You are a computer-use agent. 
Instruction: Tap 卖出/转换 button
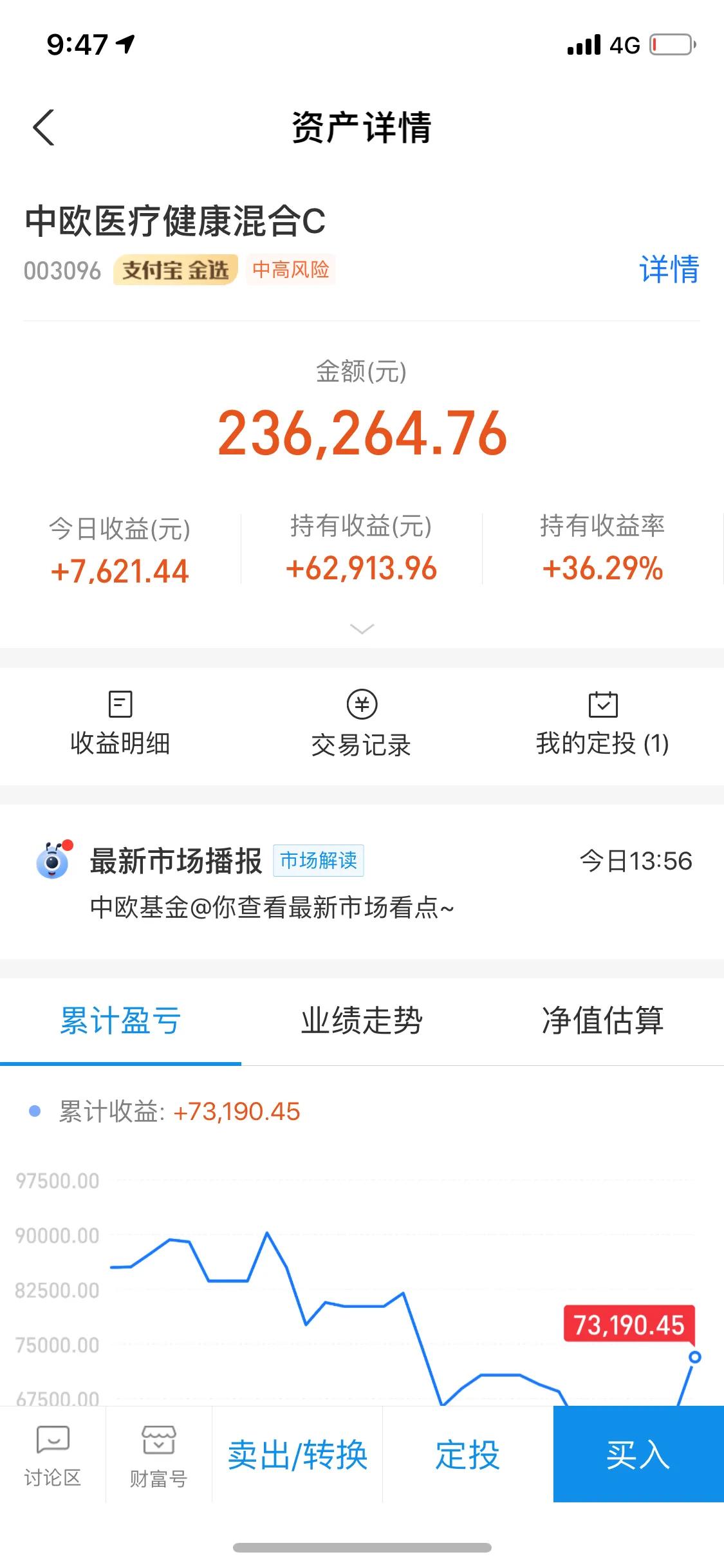pyautogui.click(x=297, y=1455)
